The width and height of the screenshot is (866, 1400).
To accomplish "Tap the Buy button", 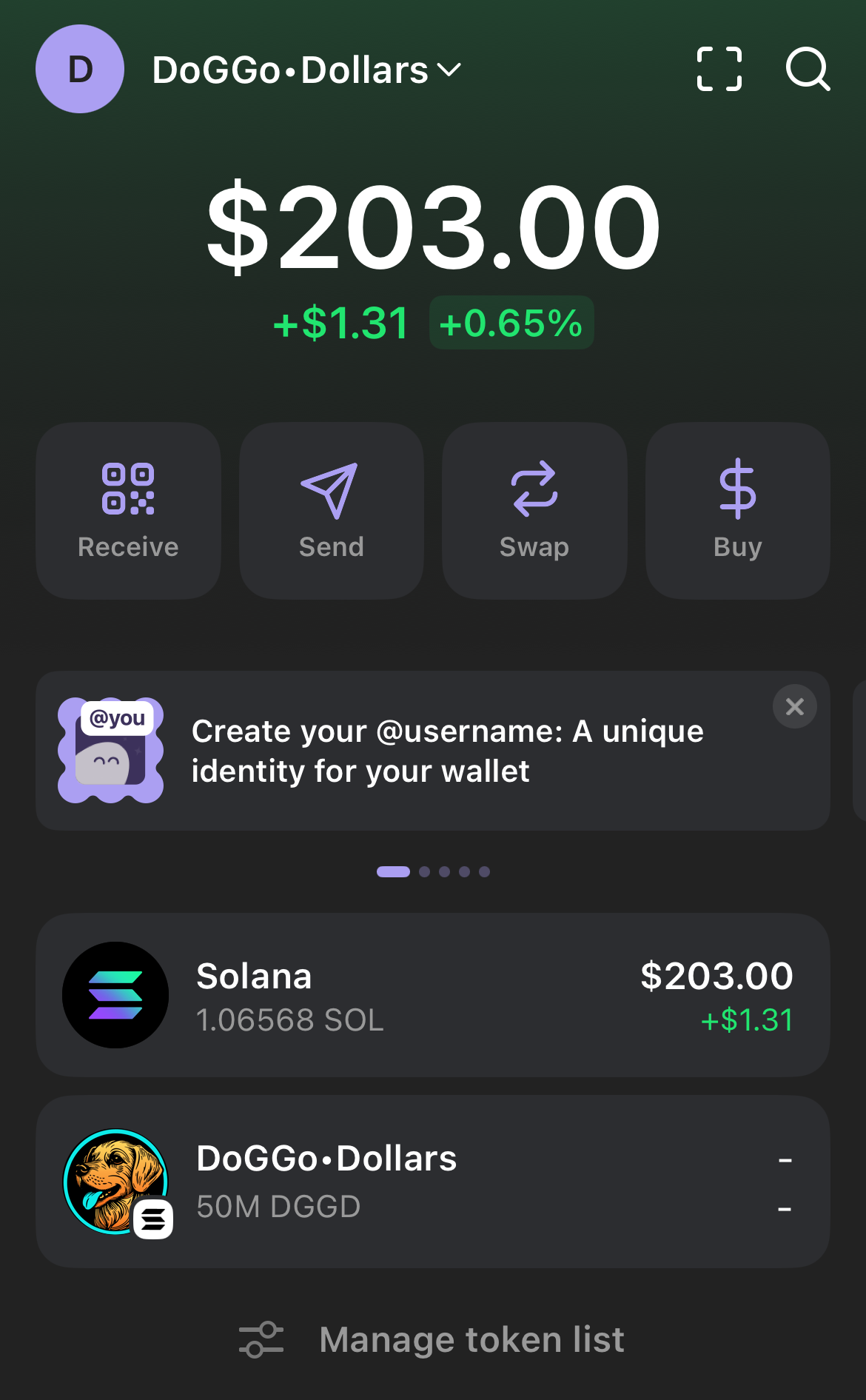I will pyautogui.click(x=737, y=510).
